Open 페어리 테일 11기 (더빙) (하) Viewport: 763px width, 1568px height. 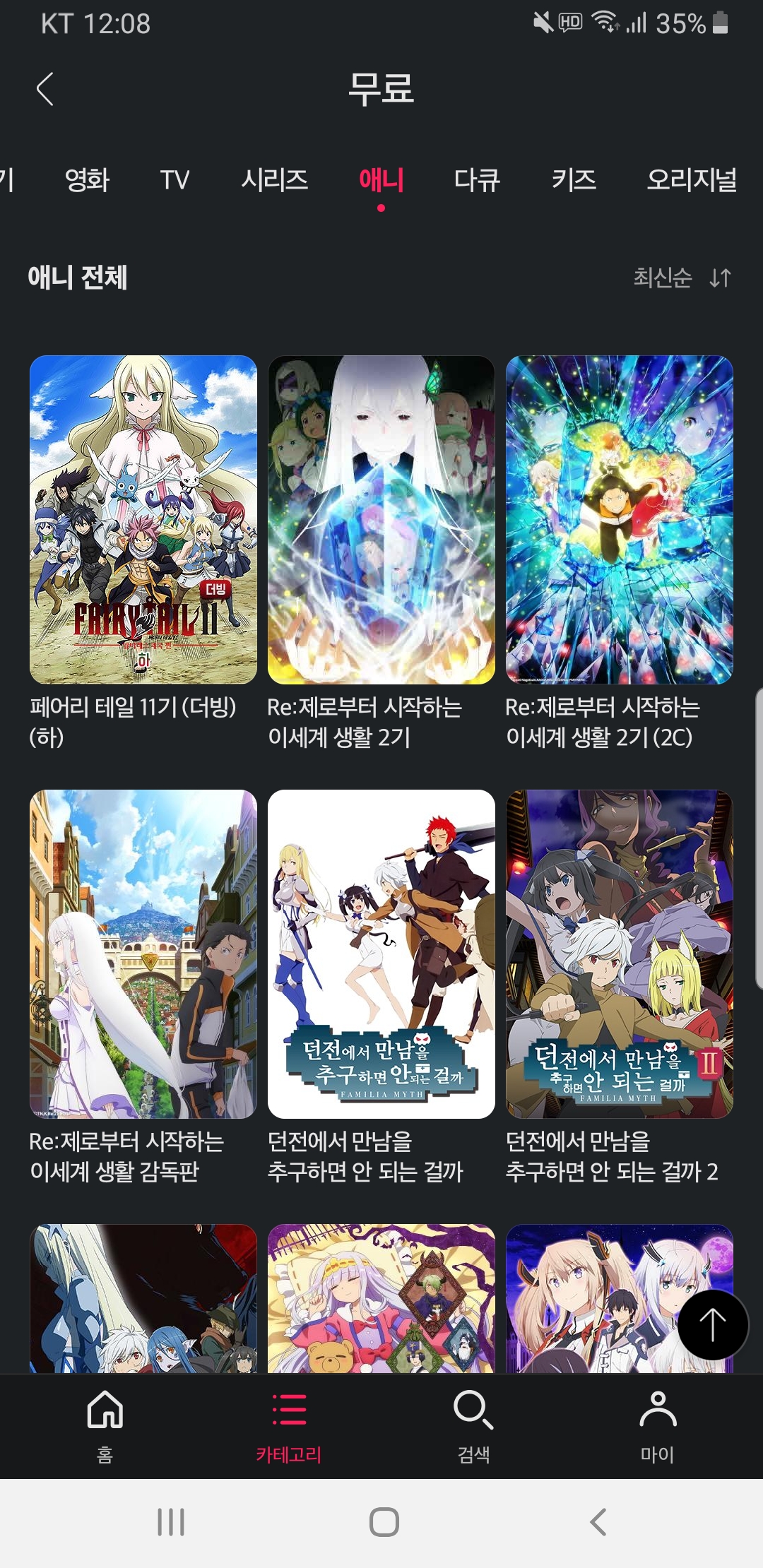point(143,519)
